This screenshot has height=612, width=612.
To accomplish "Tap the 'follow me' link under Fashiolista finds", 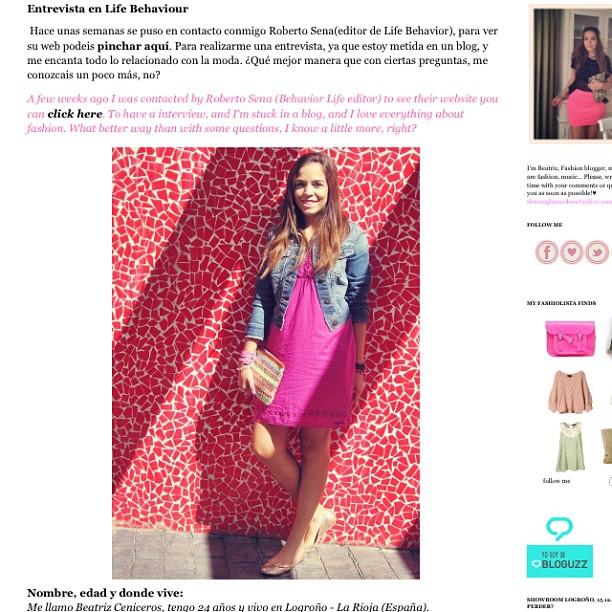I will tap(557, 480).
